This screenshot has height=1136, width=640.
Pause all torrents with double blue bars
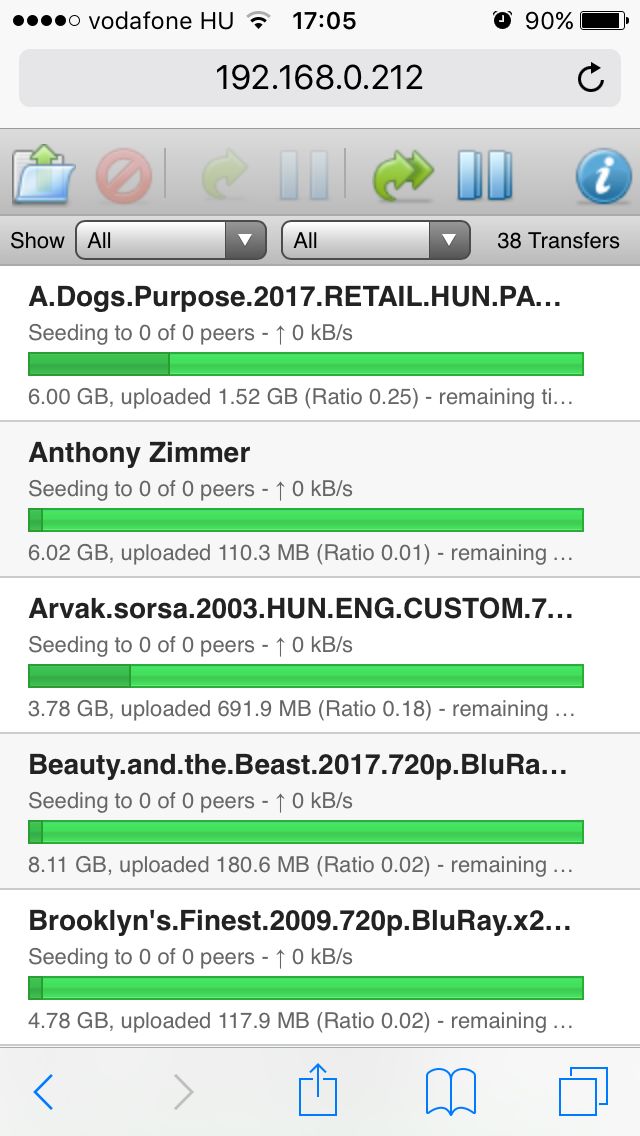click(x=485, y=175)
